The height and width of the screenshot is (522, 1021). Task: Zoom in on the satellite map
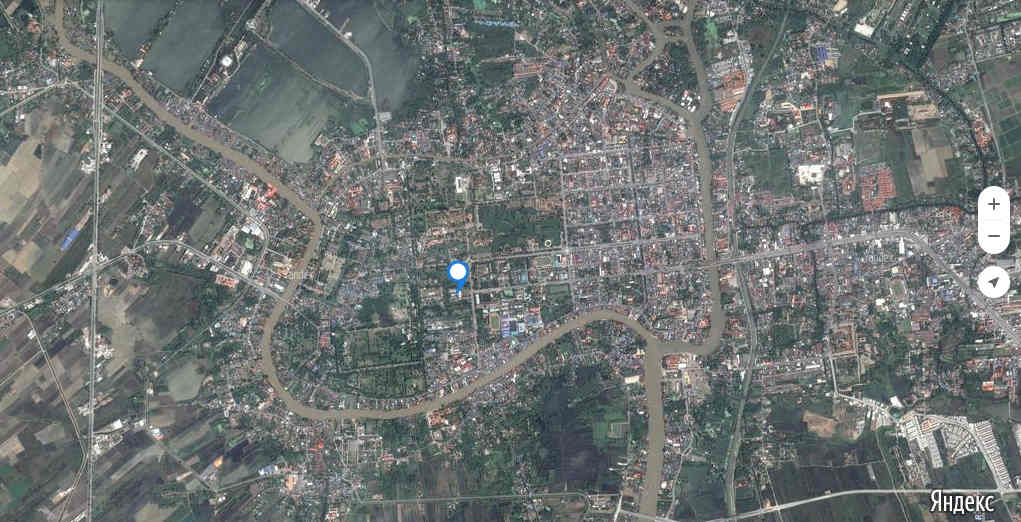click(993, 204)
